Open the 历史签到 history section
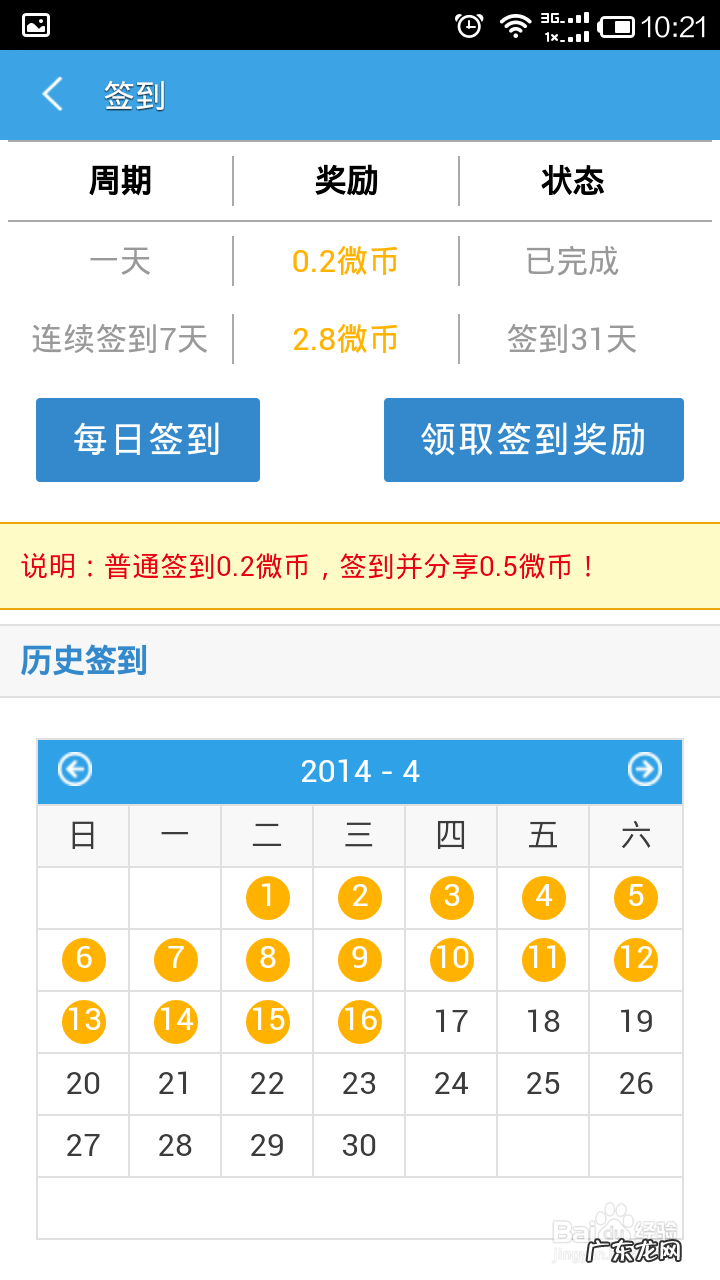The image size is (720, 1280). coord(80,662)
